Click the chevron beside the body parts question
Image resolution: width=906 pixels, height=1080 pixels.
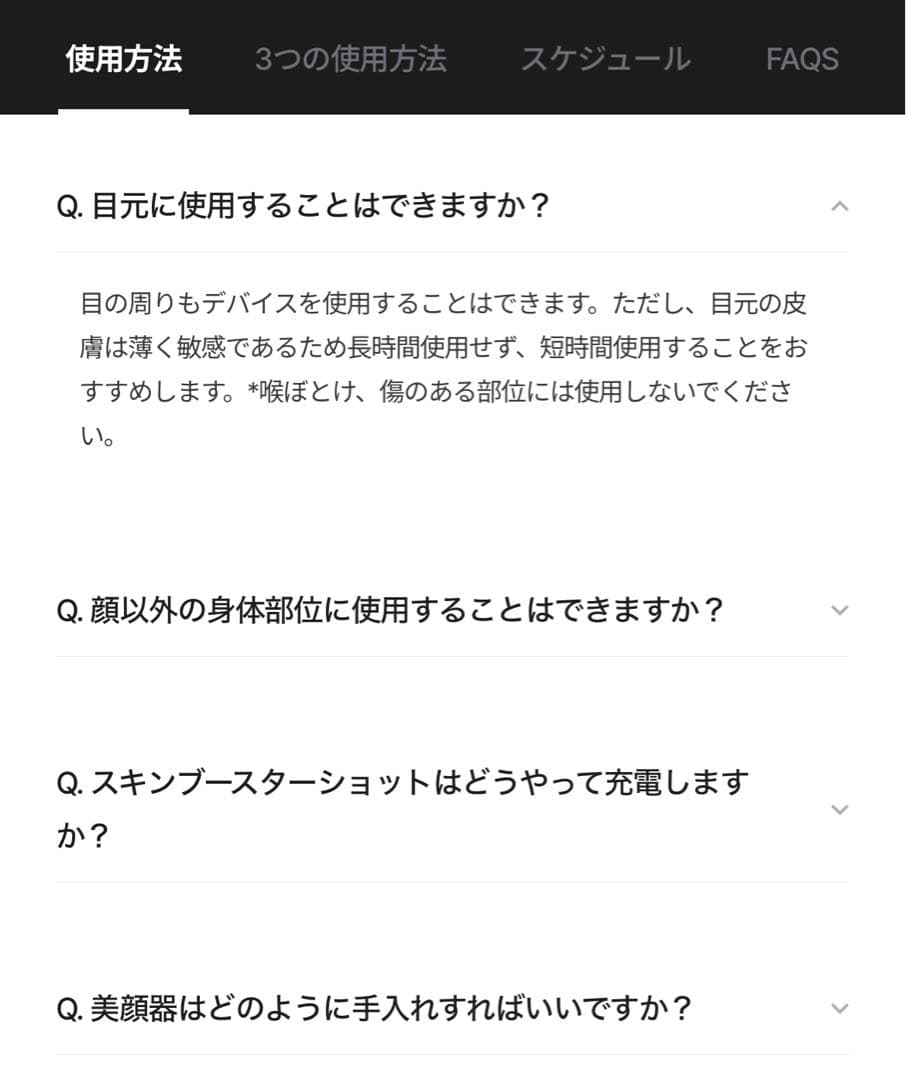click(840, 610)
